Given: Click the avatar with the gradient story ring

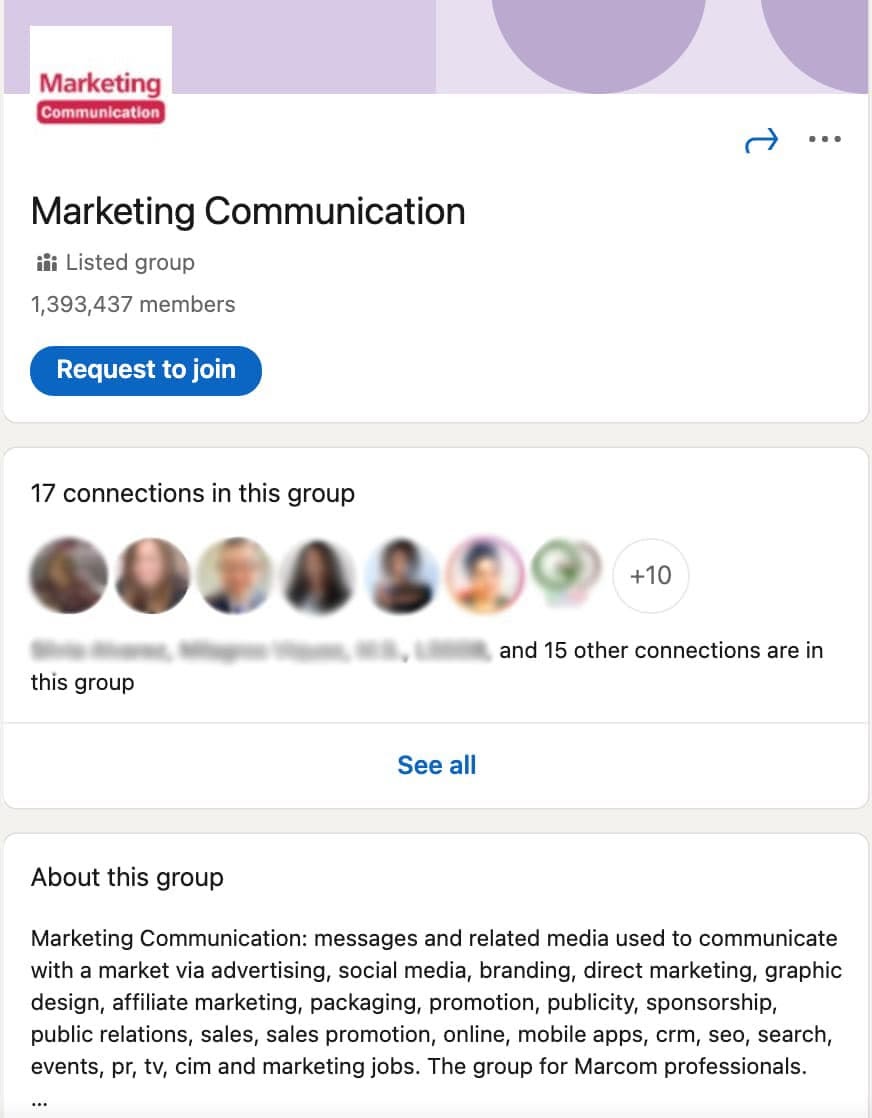Looking at the screenshot, I should point(484,576).
